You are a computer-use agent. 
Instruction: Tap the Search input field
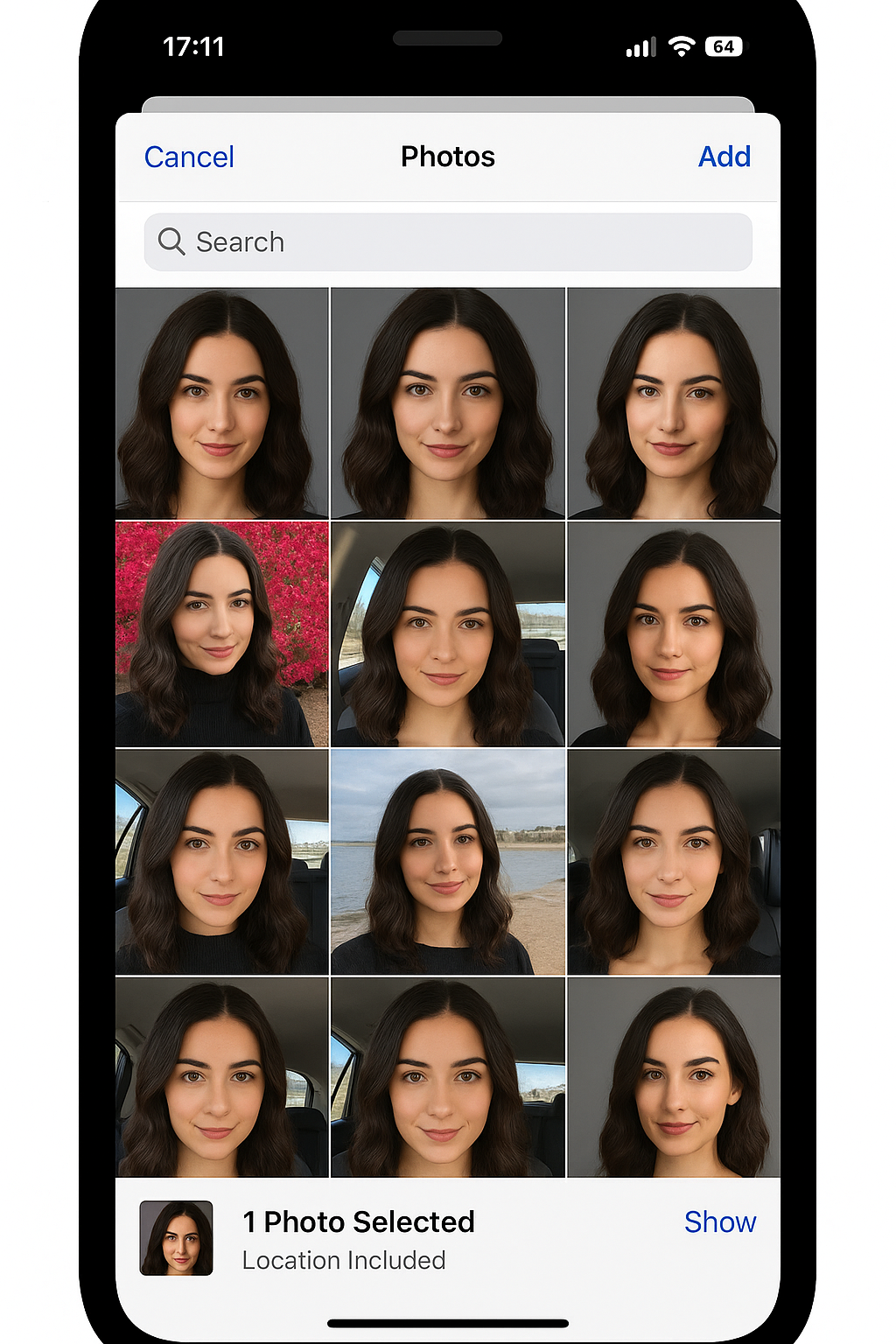pyautogui.click(x=448, y=241)
